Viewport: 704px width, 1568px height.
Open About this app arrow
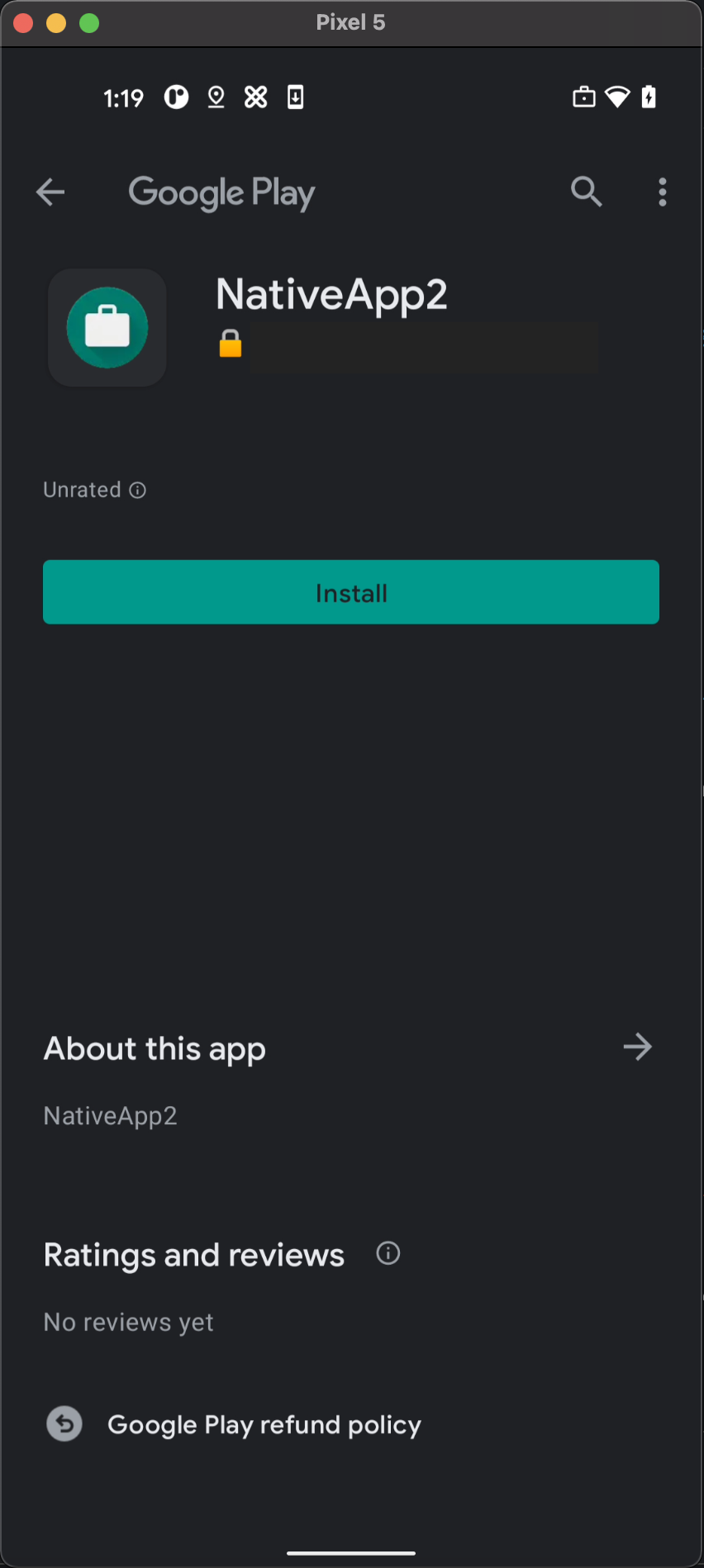(637, 1048)
